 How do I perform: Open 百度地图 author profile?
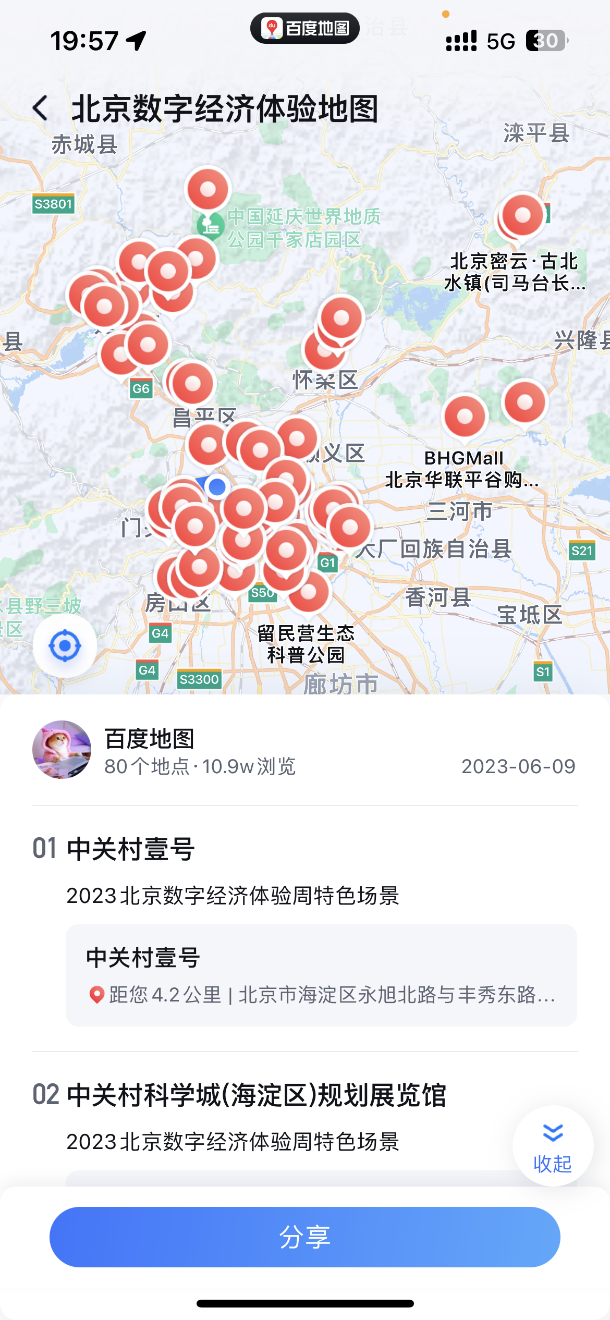pyautogui.click(x=62, y=750)
